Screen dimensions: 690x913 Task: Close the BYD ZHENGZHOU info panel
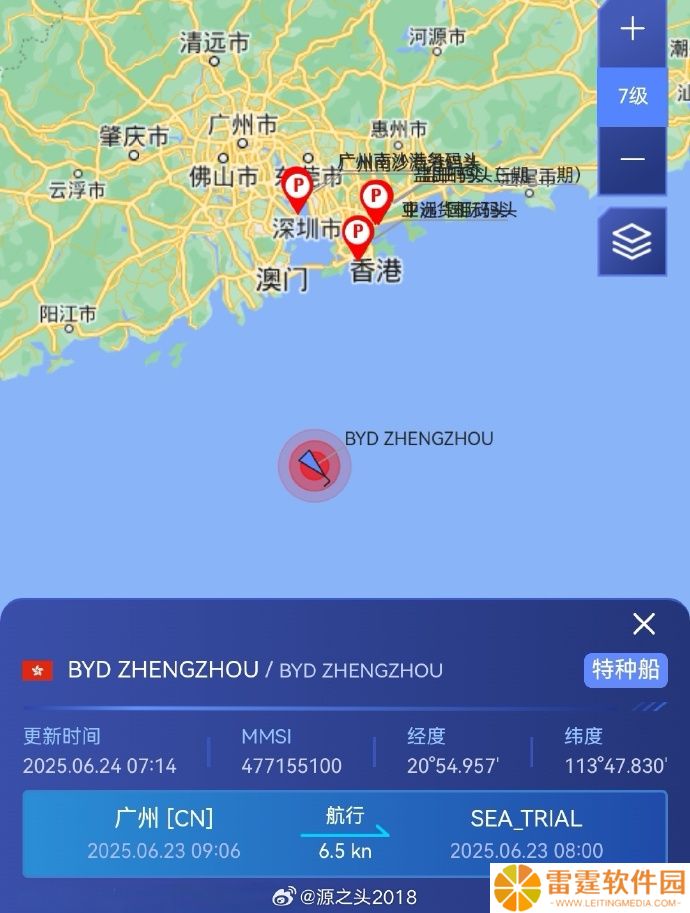644,624
